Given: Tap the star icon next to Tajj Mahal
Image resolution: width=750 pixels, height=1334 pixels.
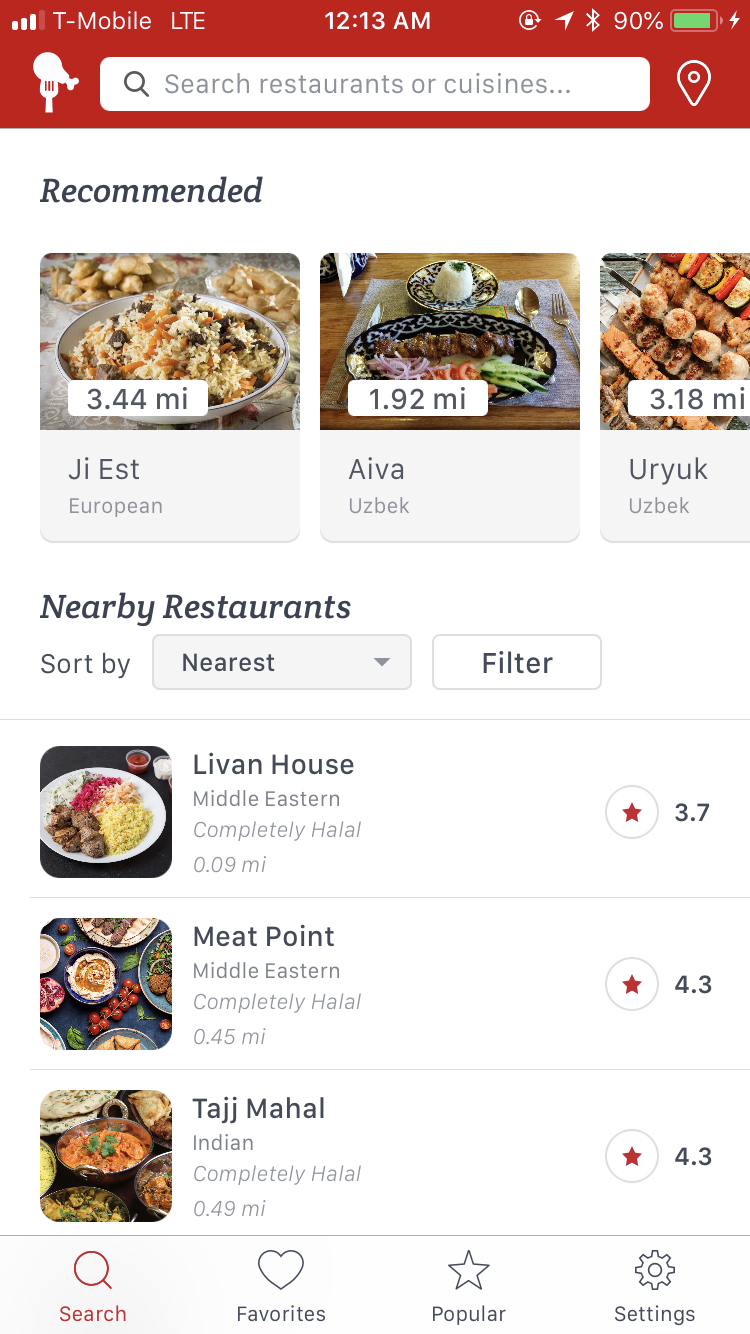Looking at the screenshot, I should pos(632,1156).
